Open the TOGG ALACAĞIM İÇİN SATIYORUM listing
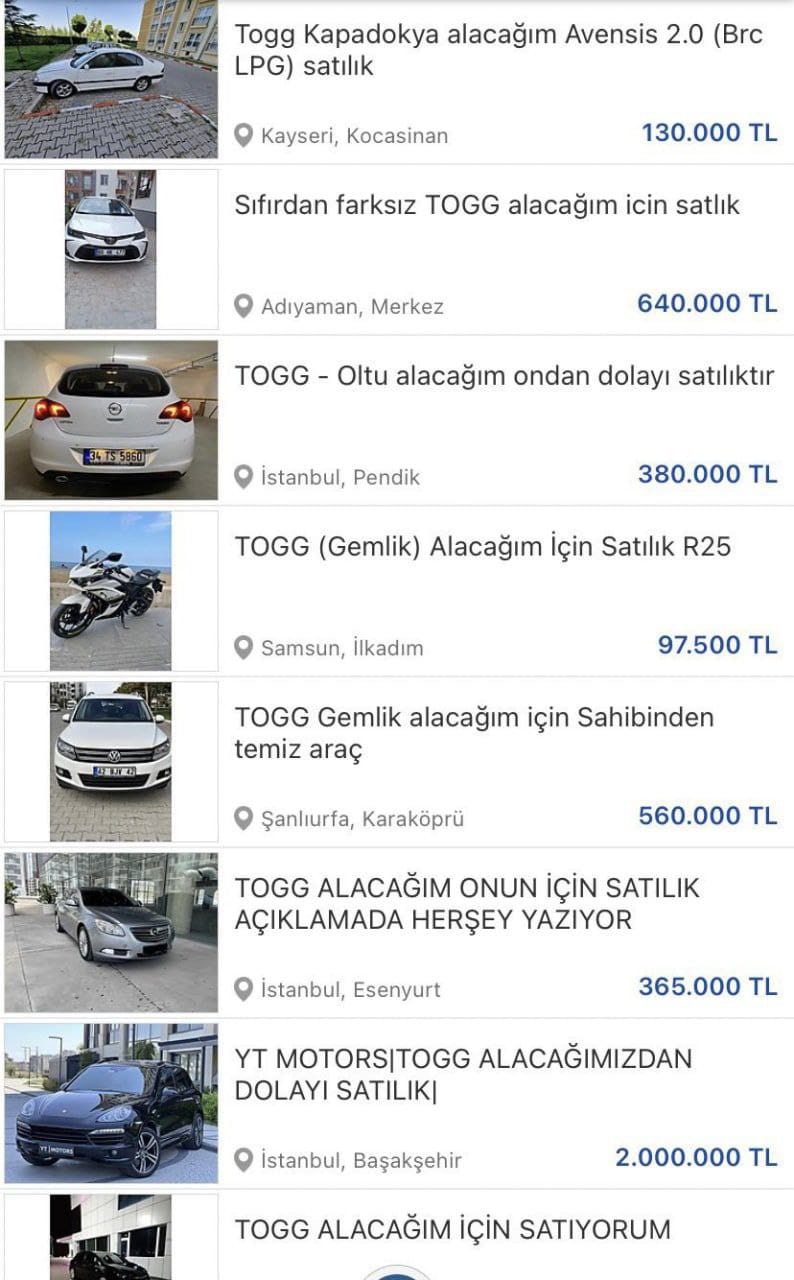794x1280 pixels. tap(452, 1229)
